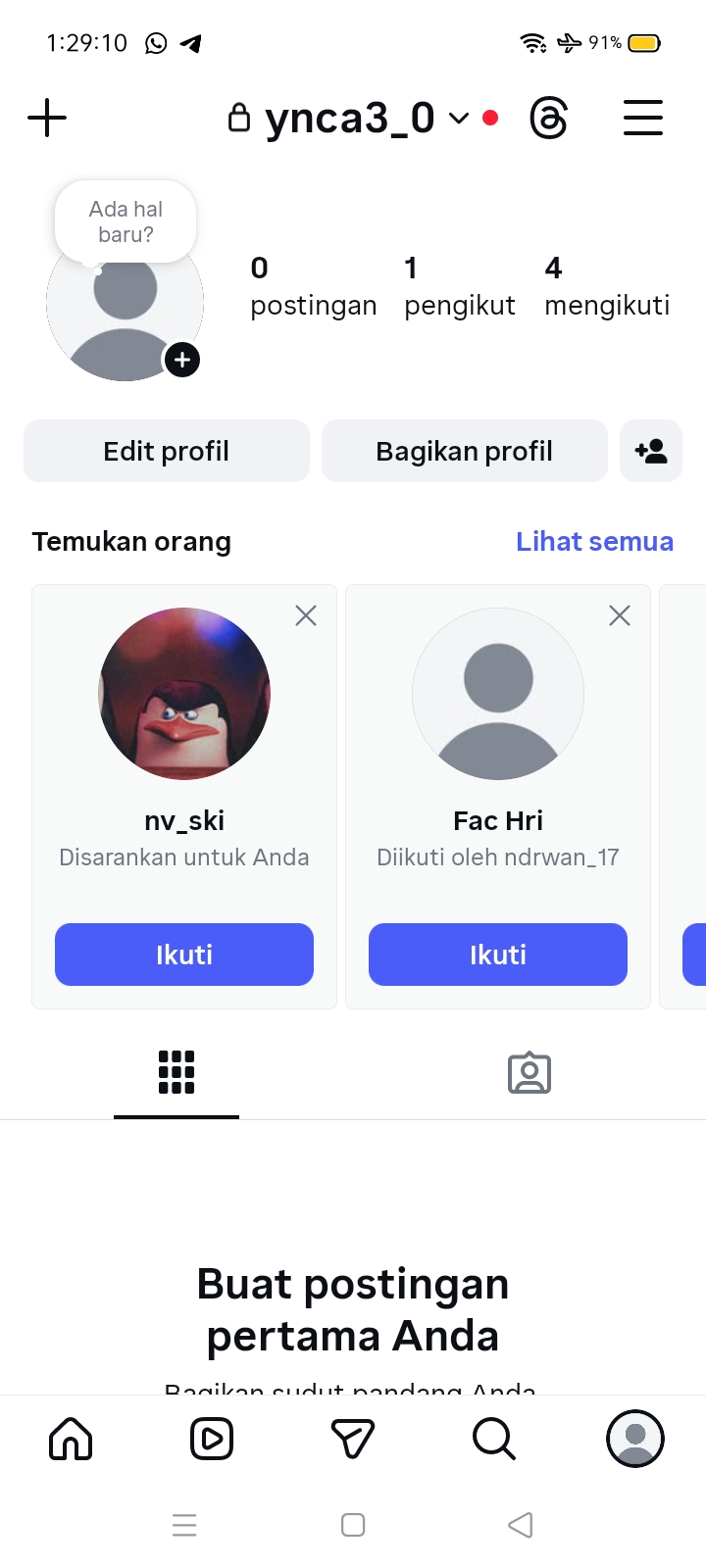The height and width of the screenshot is (1568, 706).
Task: Follow Fac Hri with Ikuti button
Action: (x=498, y=955)
